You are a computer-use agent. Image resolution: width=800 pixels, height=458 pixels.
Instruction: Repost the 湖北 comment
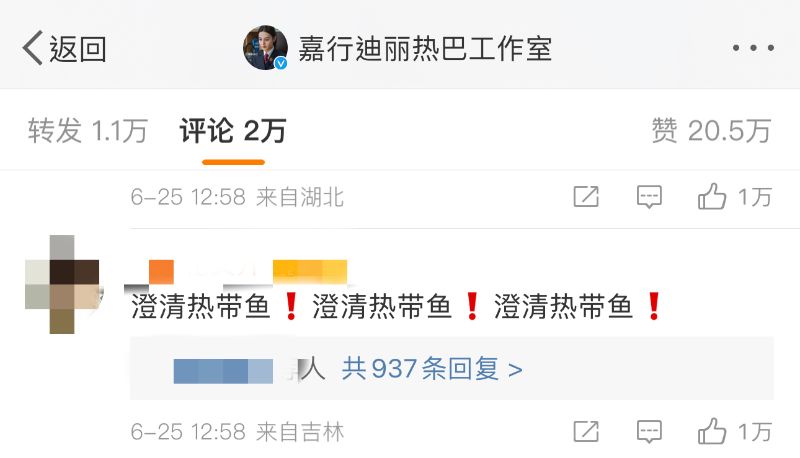point(586,197)
